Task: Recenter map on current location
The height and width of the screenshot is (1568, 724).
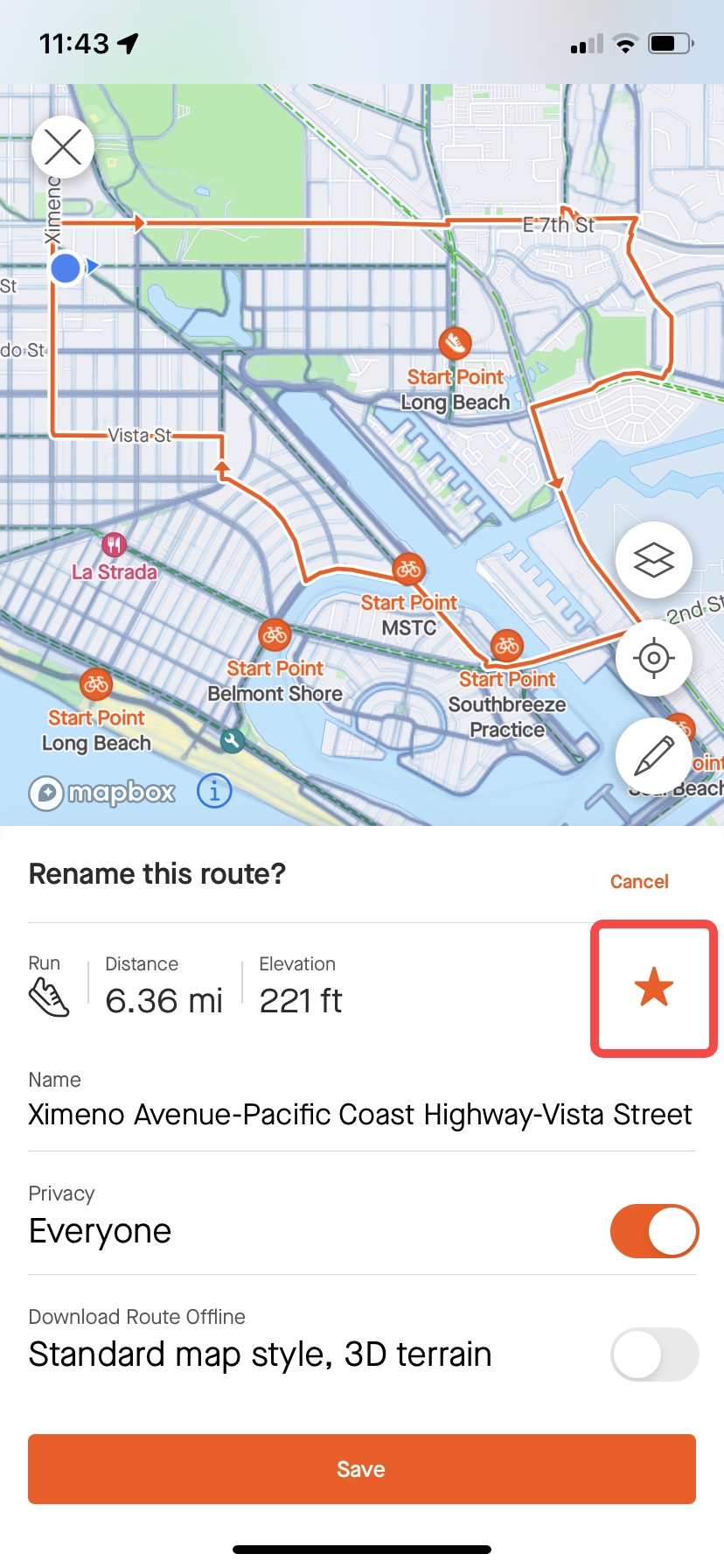Action: 653,658
